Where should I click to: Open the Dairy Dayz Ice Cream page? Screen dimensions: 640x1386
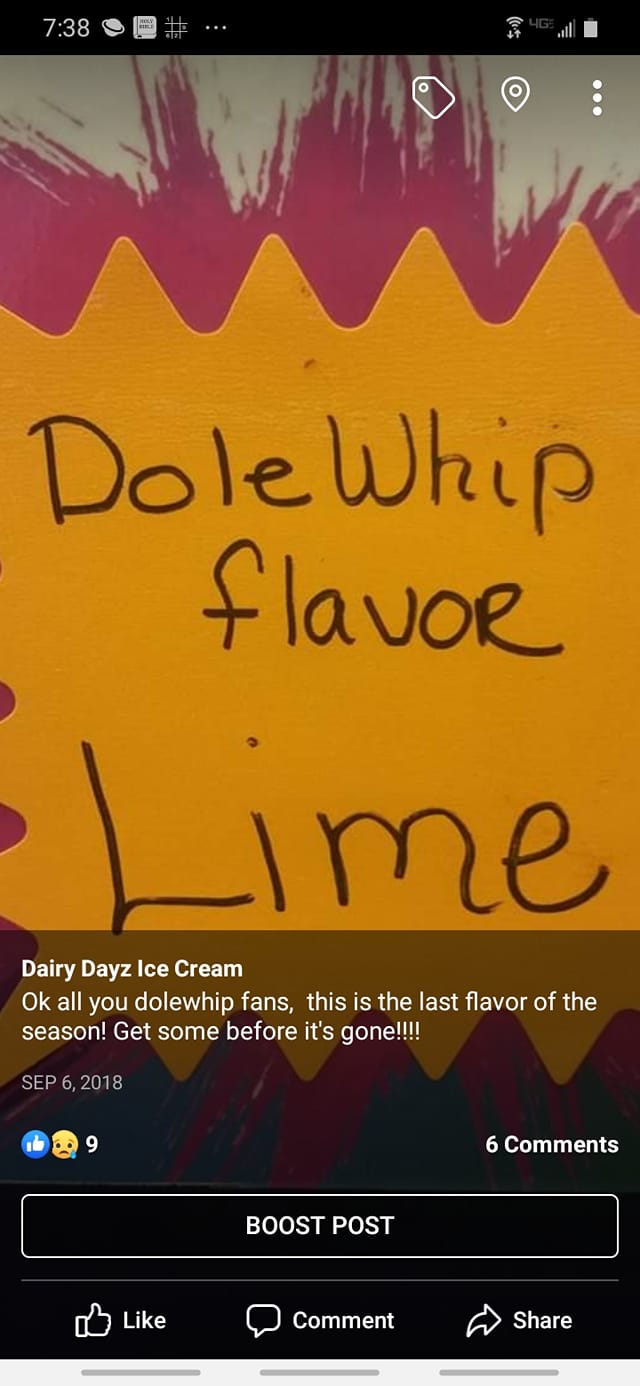[132, 968]
